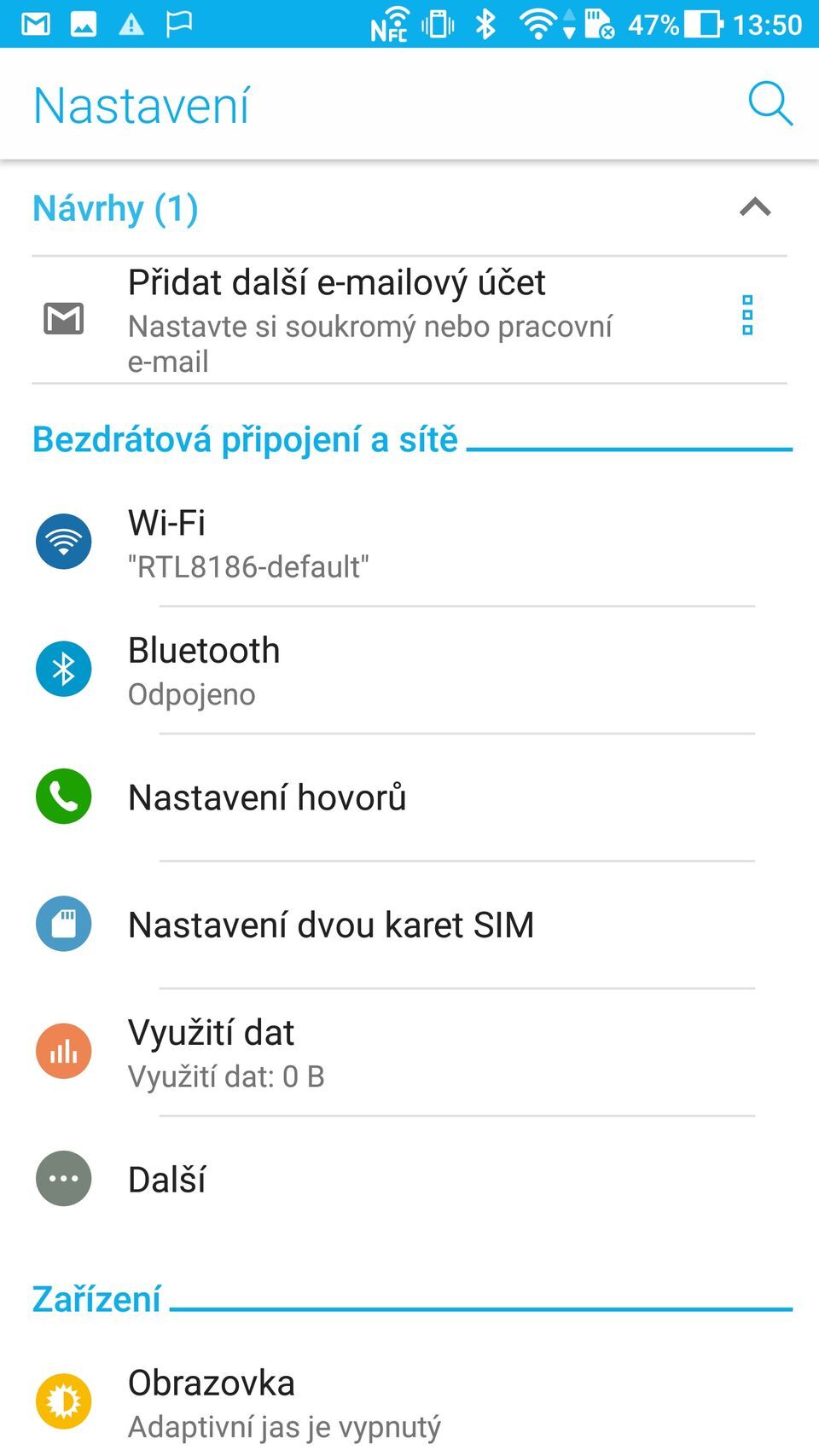Viewport: 819px width, 1456px height.
Task: Open dual SIM settings via the SIM card icon
Action: tap(63, 924)
